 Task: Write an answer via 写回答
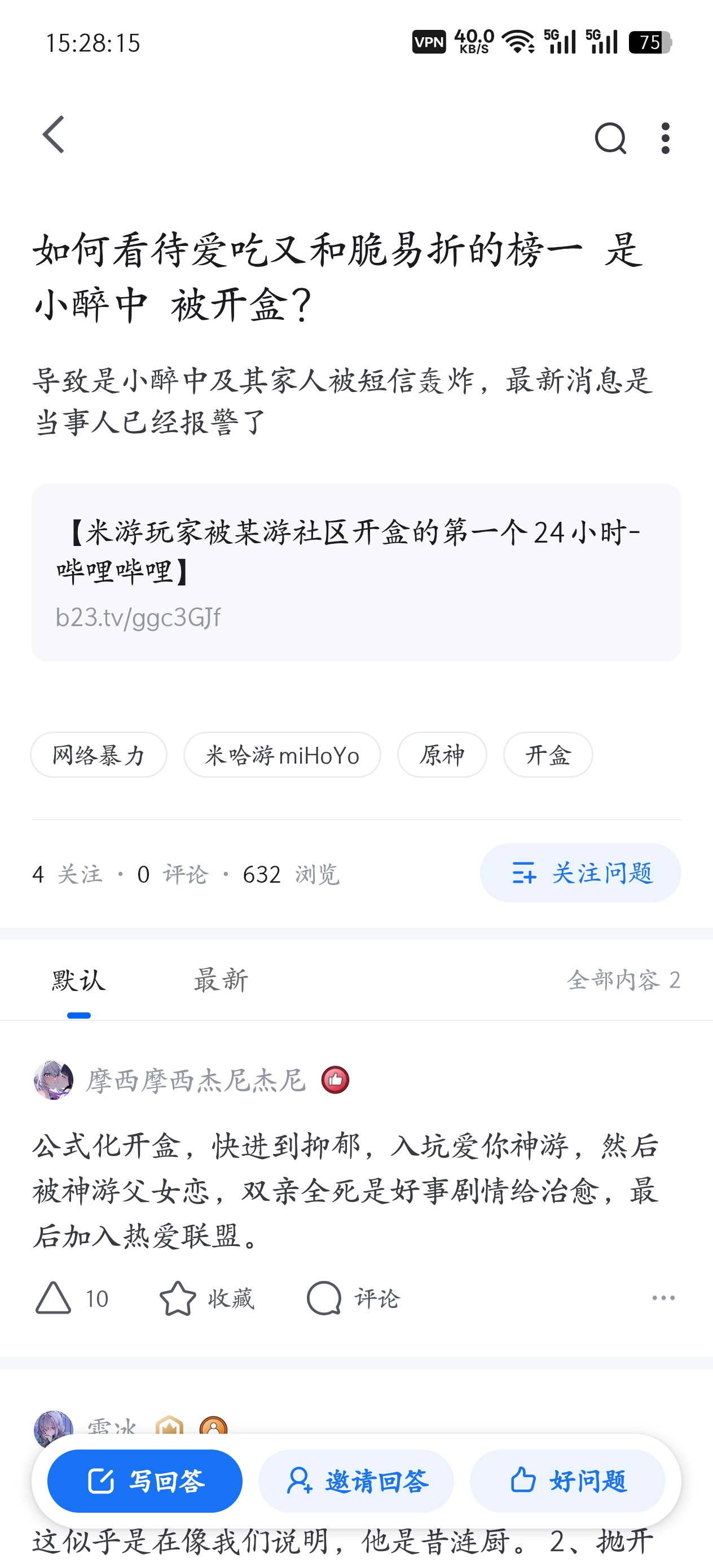pyautogui.click(x=145, y=1481)
